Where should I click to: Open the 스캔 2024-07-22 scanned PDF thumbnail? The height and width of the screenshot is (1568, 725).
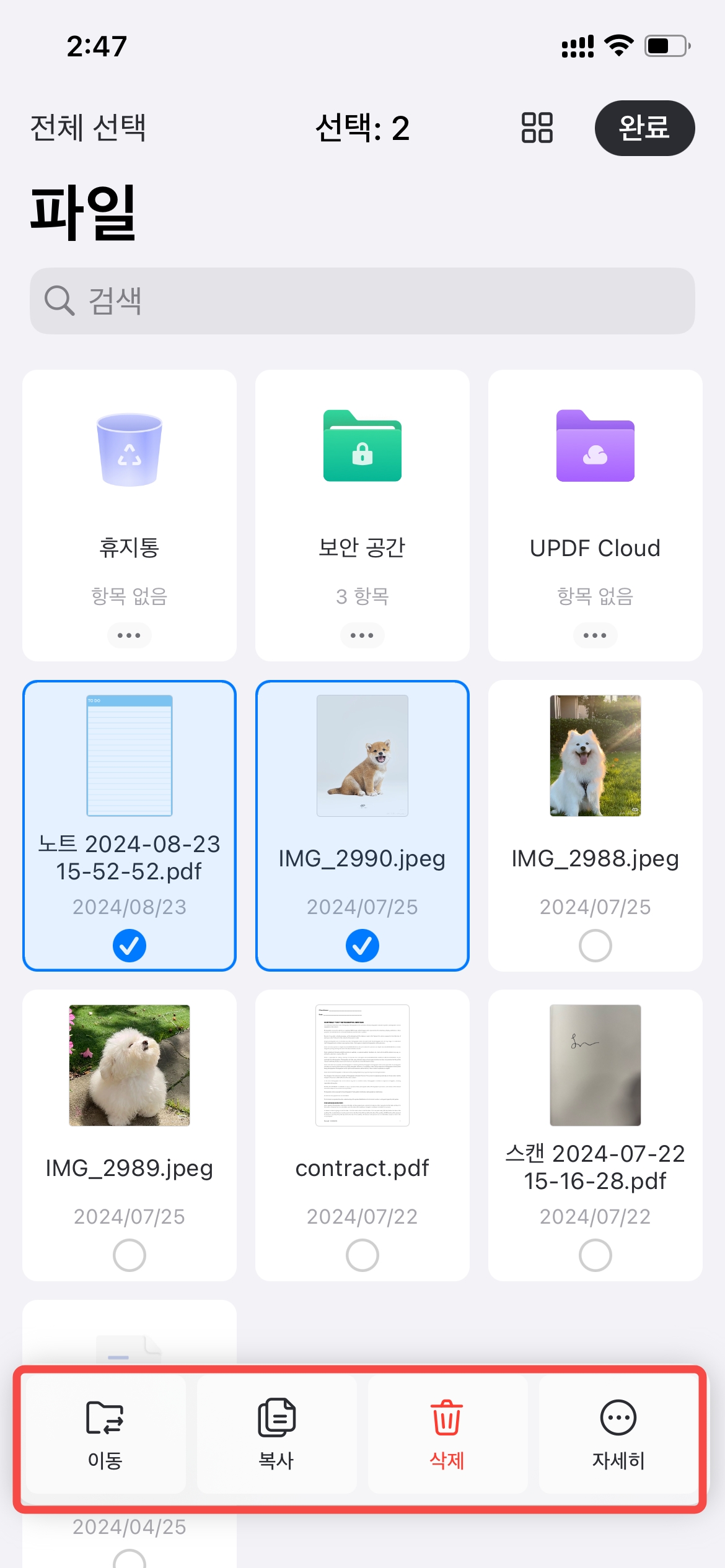click(x=594, y=1065)
